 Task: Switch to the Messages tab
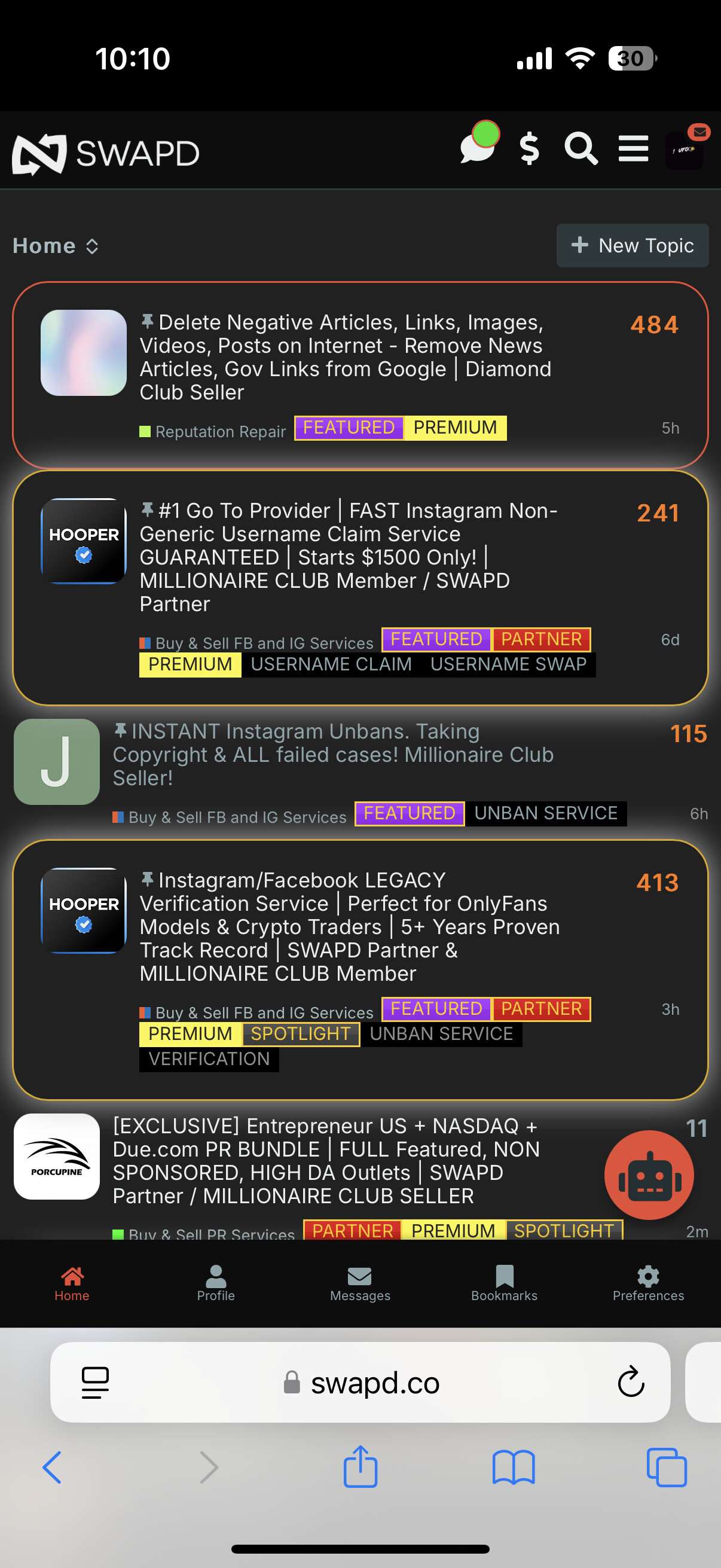pyautogui.click(x=360, y=1283)
